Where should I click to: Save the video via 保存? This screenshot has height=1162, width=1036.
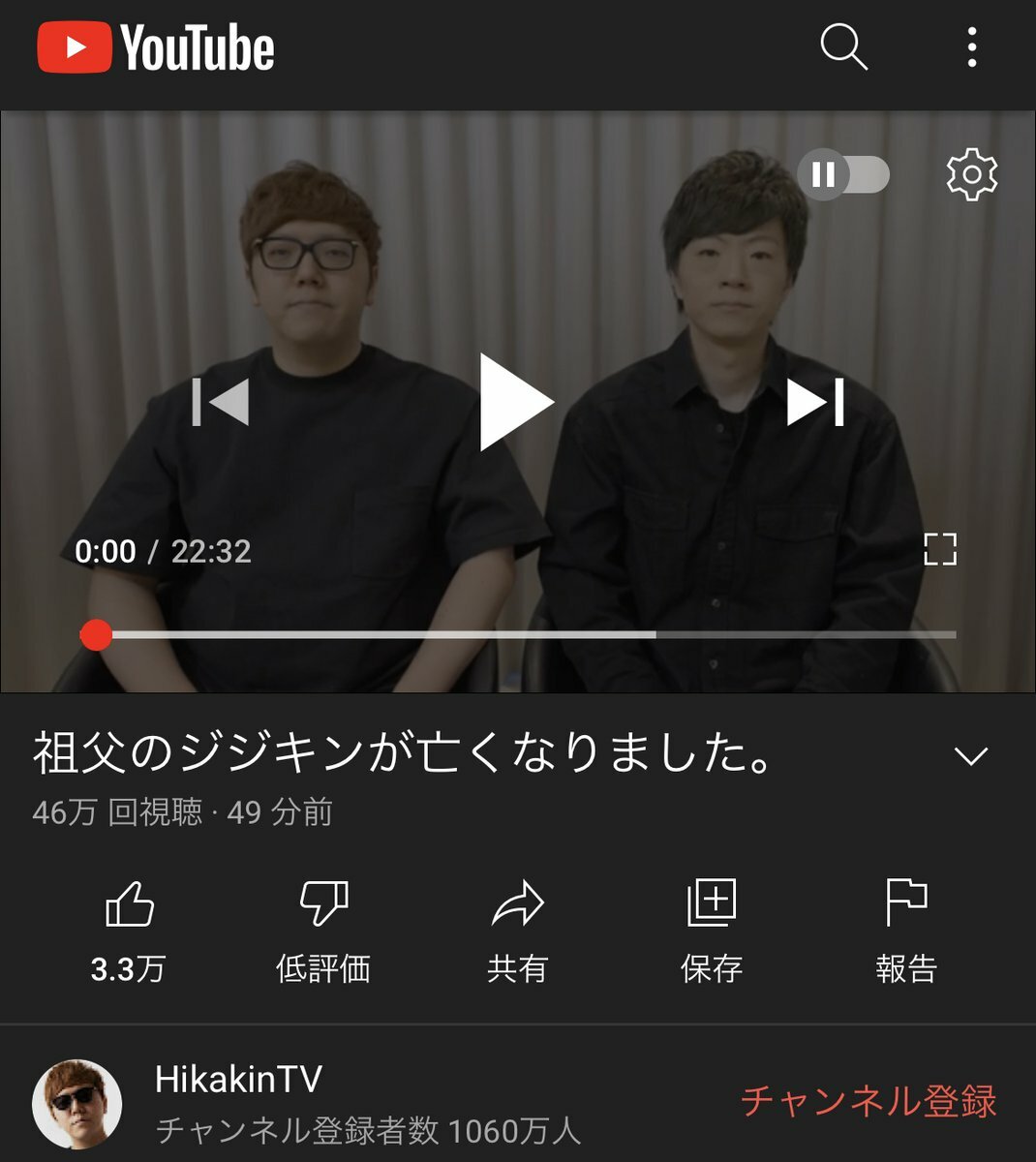pos(712,925)
